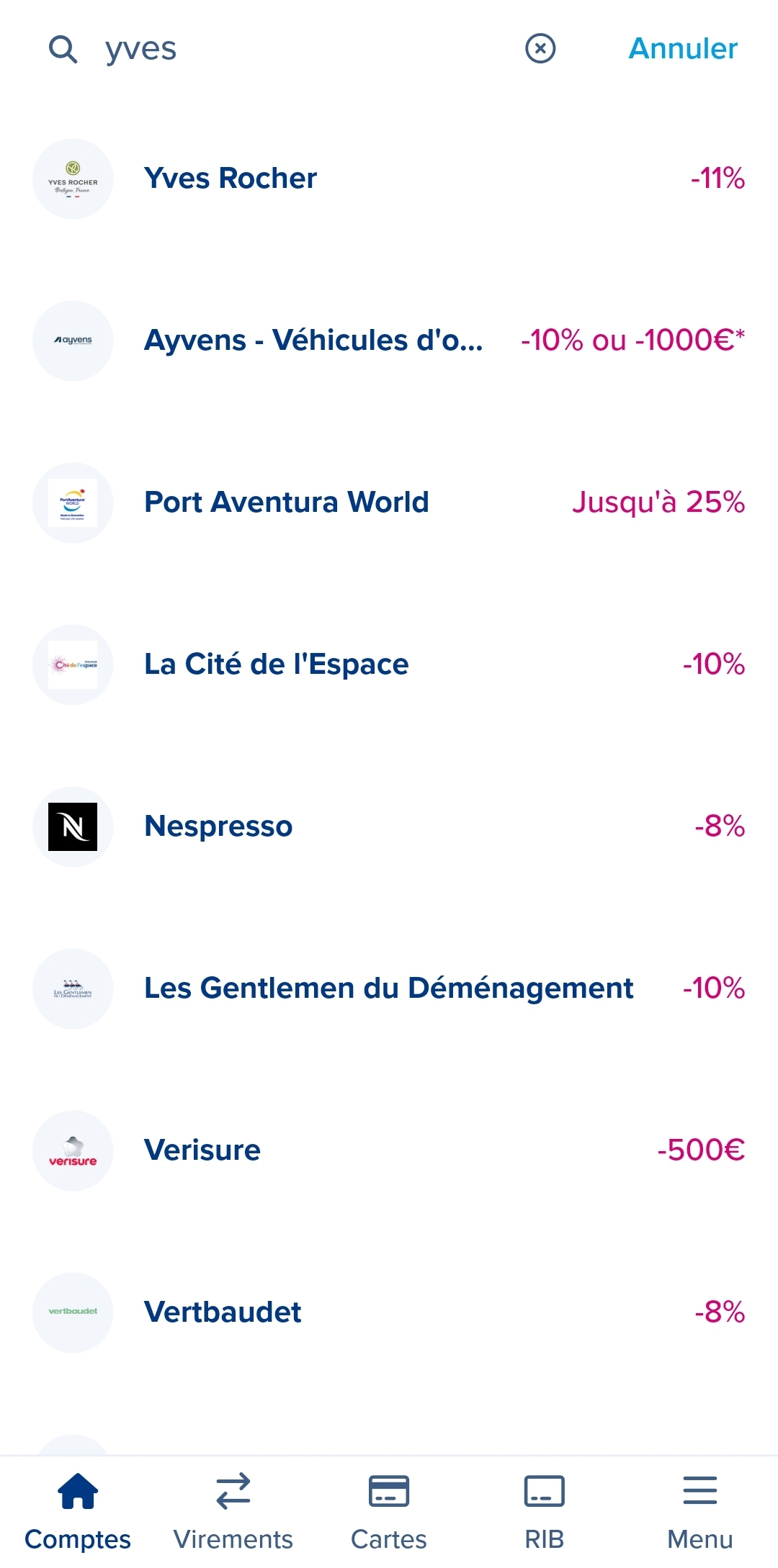The width and height of the screenshot is (778, 1568).
Task: Choose Les Gentlemen du Déménagement
Action: coord(389,988)
